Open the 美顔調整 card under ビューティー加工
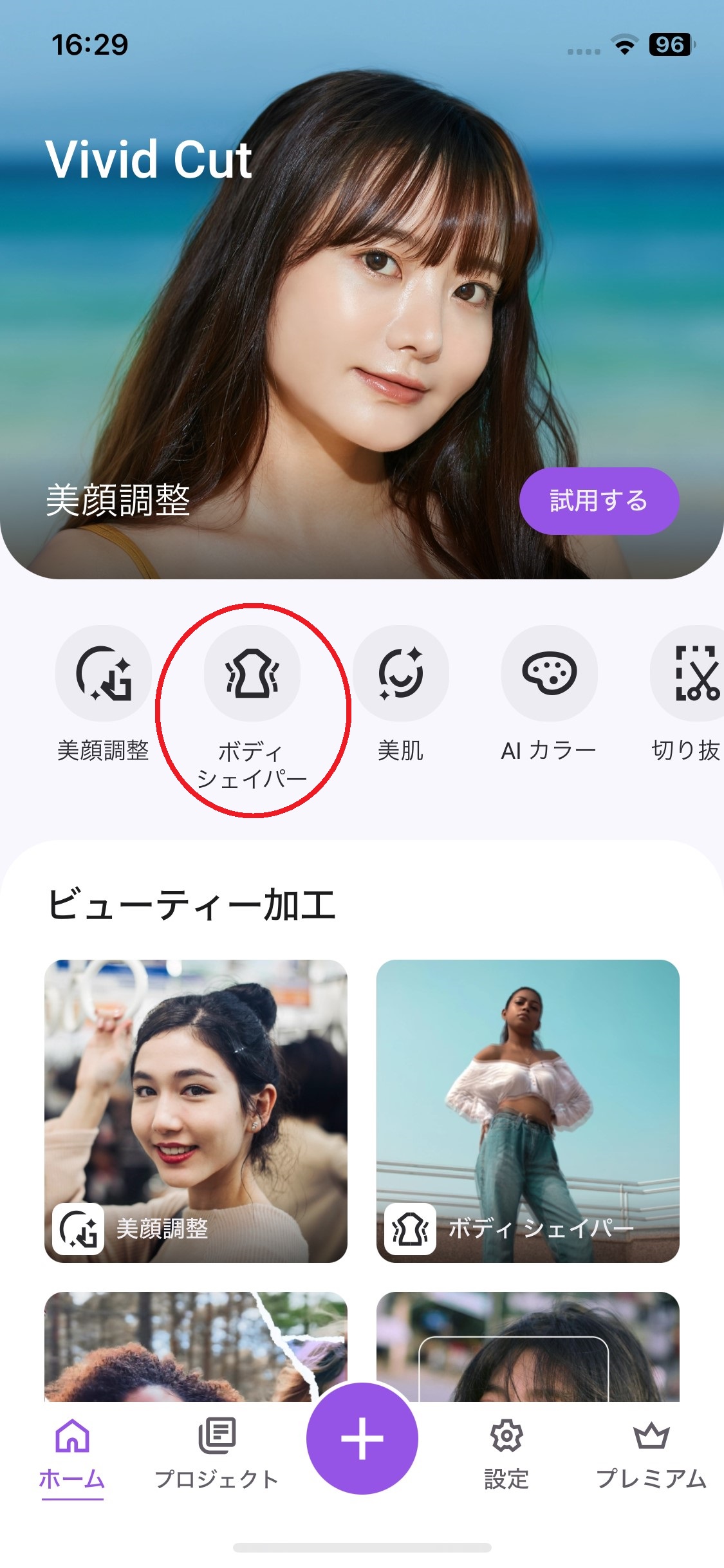This screenshot has width=724, height=1568. coord(196,1111)
